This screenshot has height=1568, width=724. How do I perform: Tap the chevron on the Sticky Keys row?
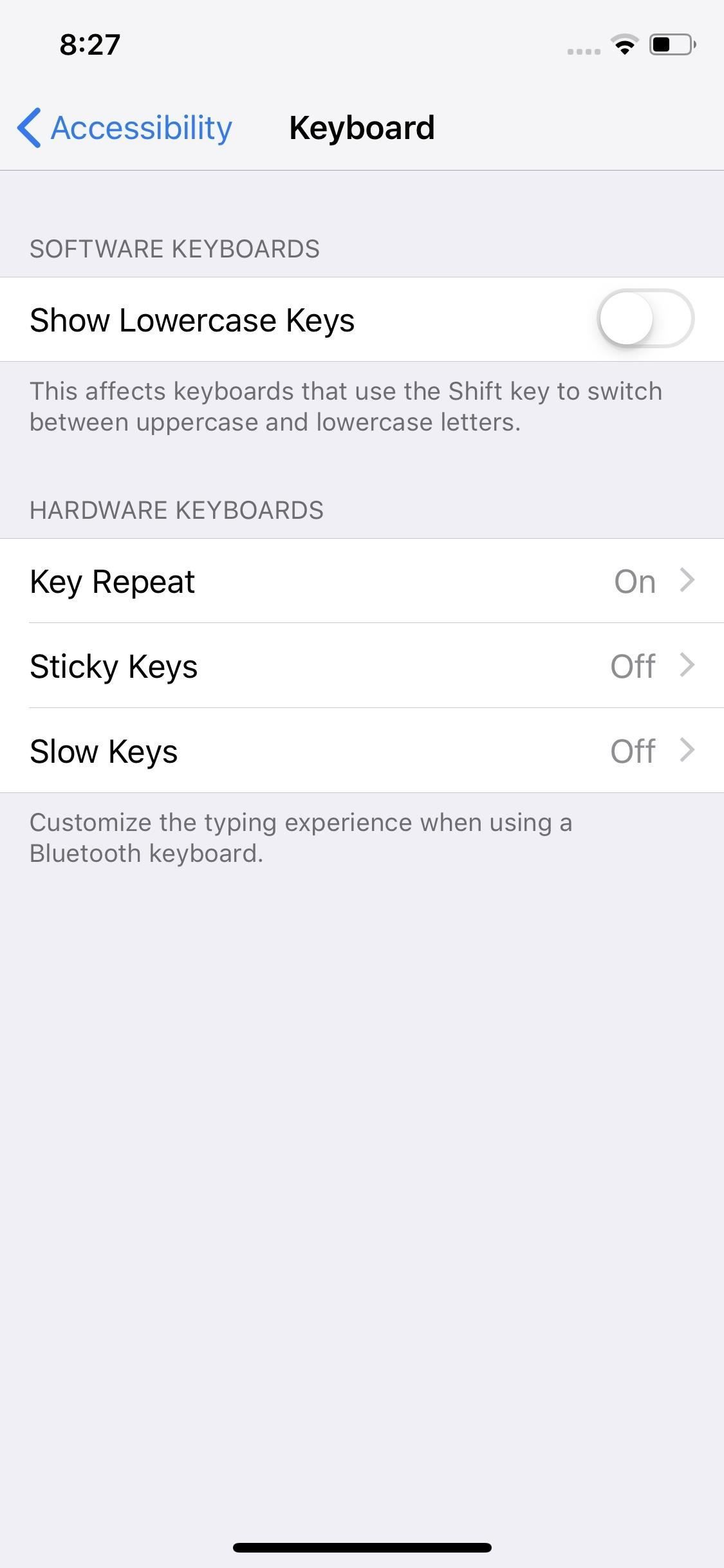click(688, 666)
